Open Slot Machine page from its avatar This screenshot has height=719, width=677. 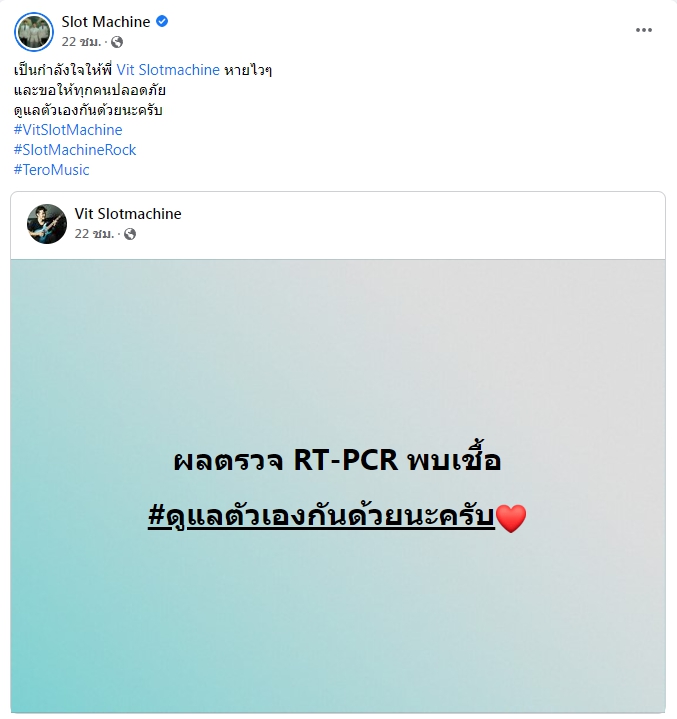coord(33,31)
